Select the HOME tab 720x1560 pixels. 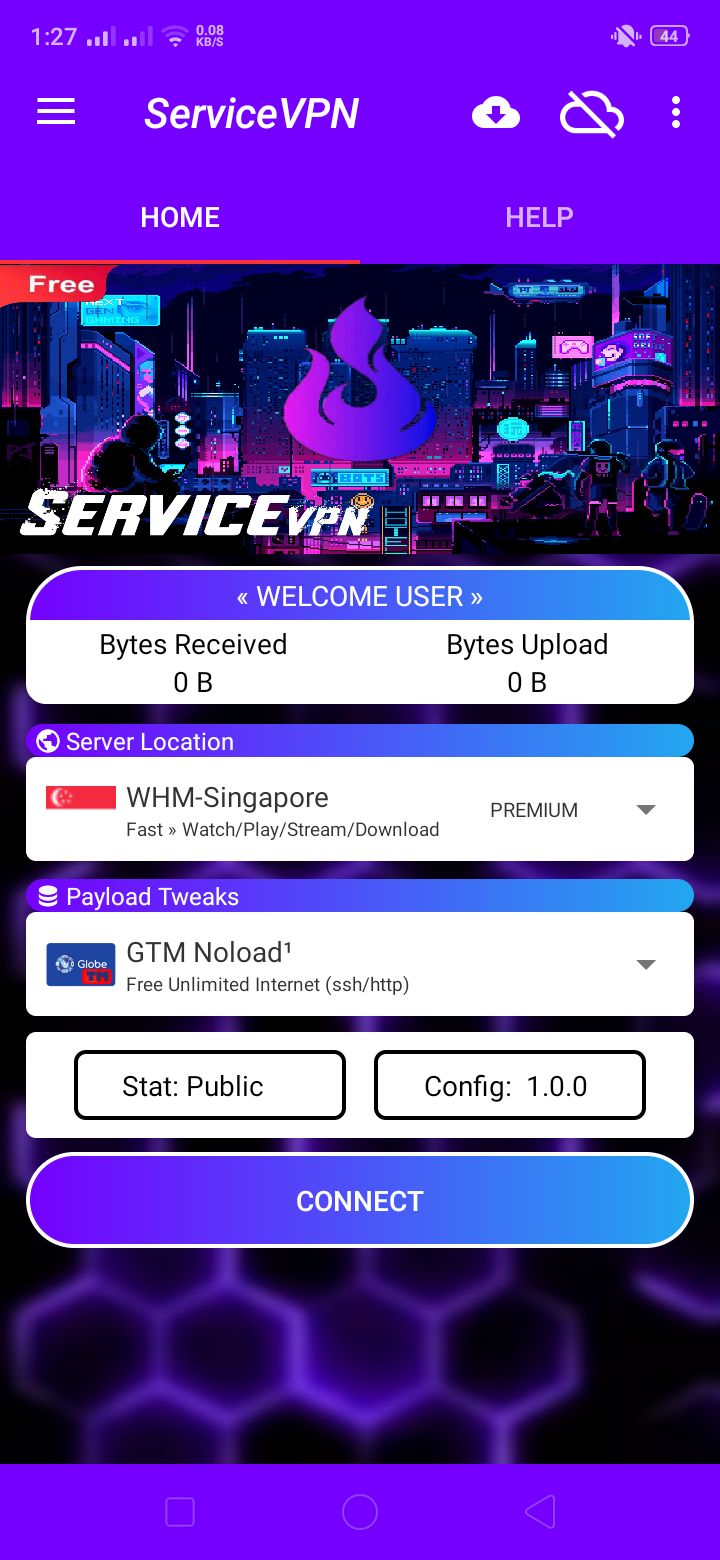tap(180, 218)
